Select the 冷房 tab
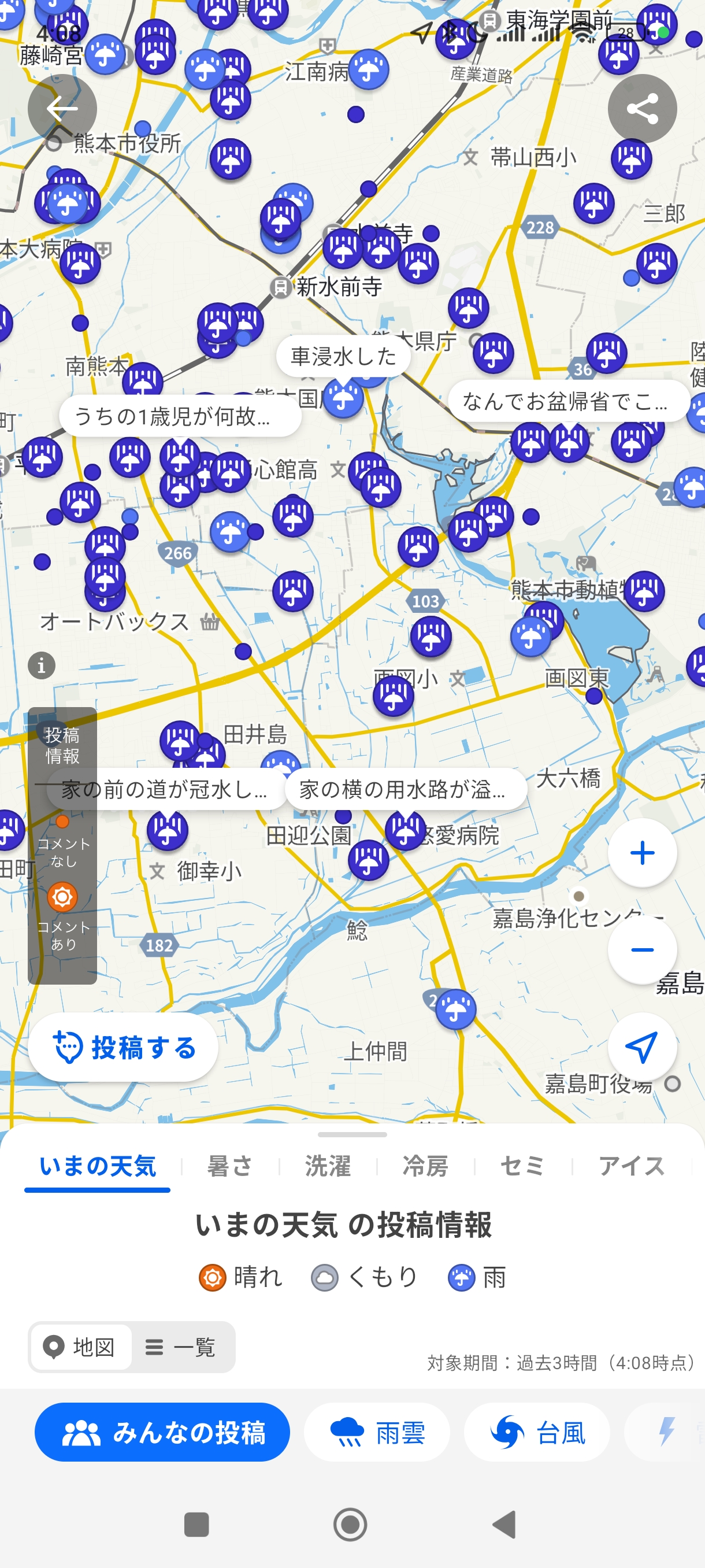Viewport: 705px width, 1568px height. click(x=425, y=1166)
